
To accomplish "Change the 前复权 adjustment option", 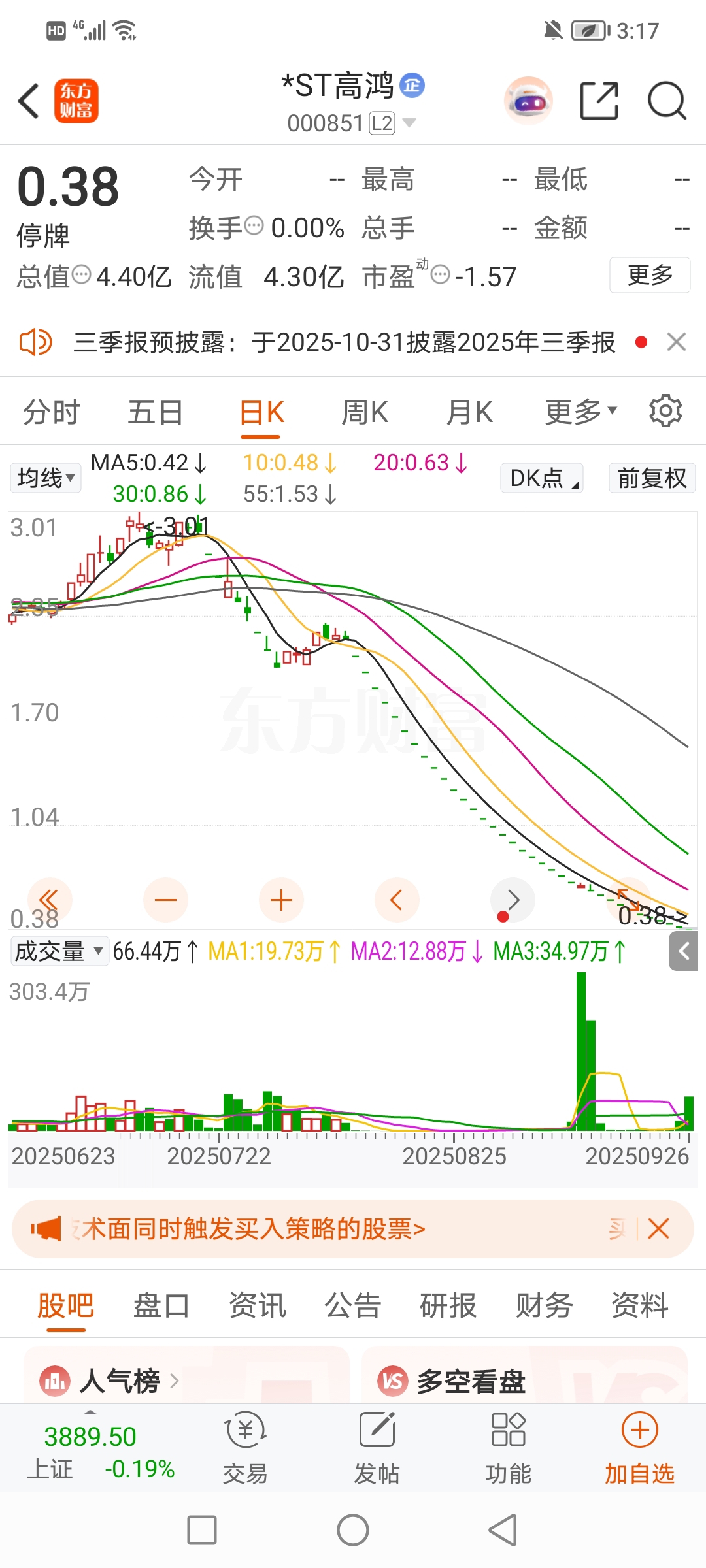I will tap(652, 478).
